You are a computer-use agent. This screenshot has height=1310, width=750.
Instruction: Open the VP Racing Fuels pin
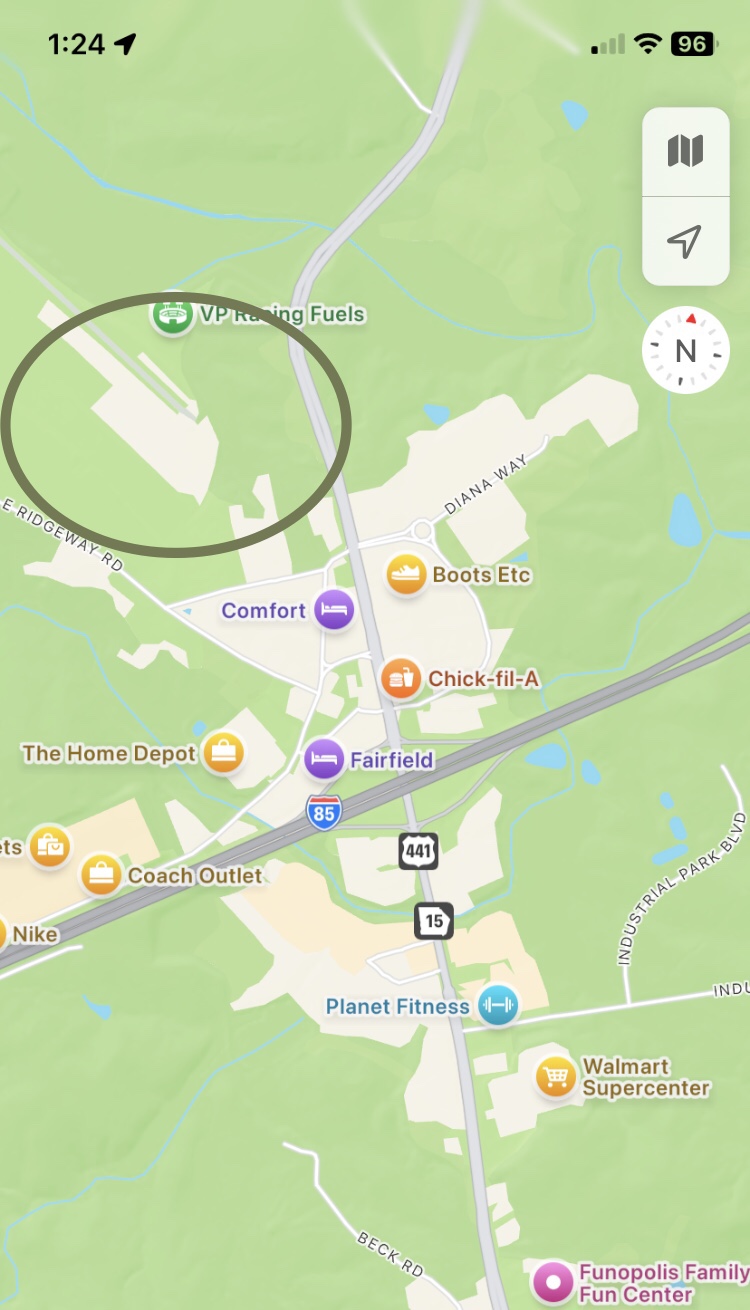pyautogui.click(x=173, y=315)
